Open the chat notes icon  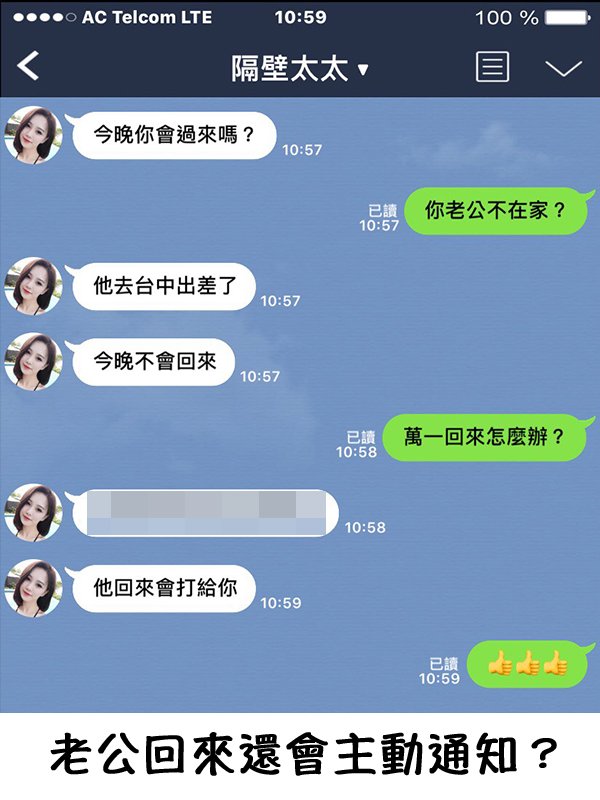tap(491, 67)
